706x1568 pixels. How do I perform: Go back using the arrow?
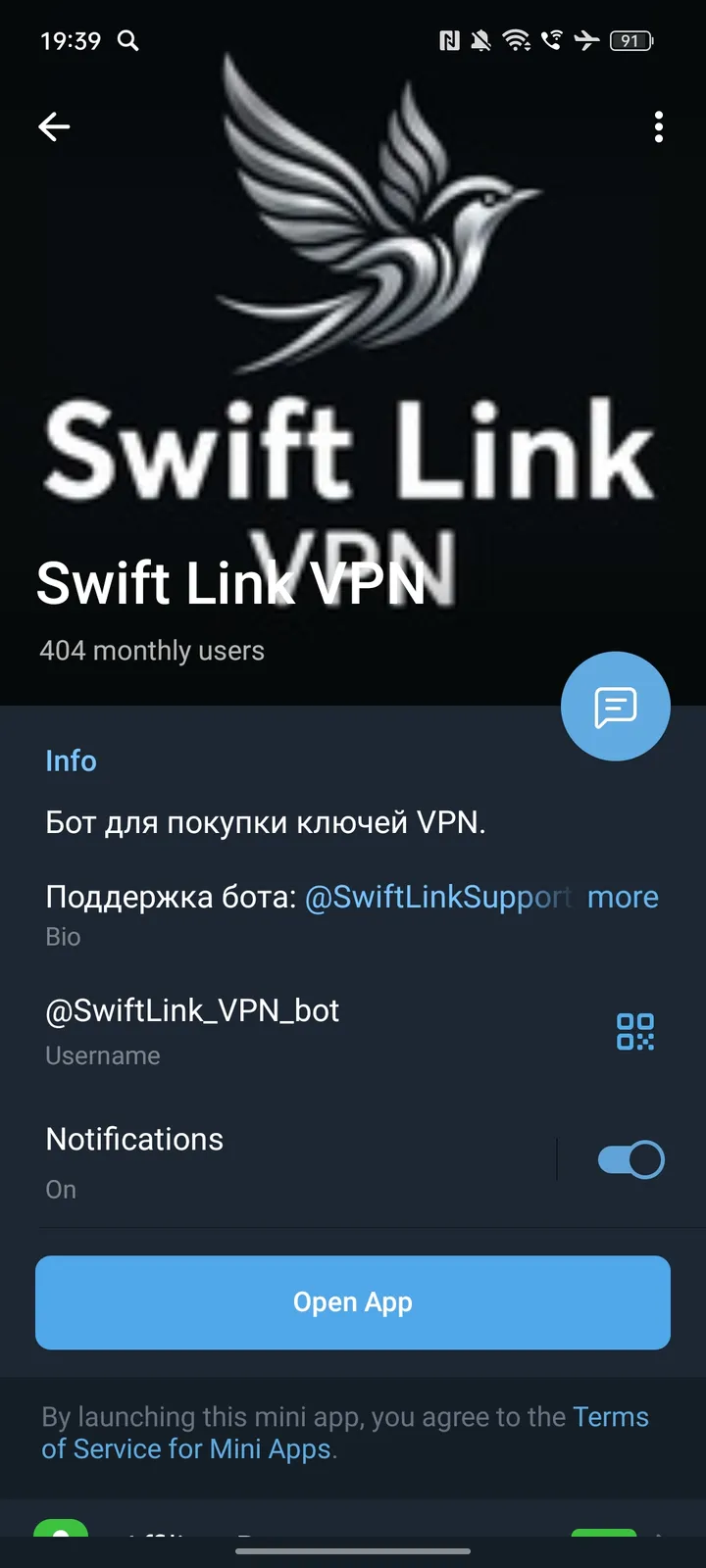(54, 126)
